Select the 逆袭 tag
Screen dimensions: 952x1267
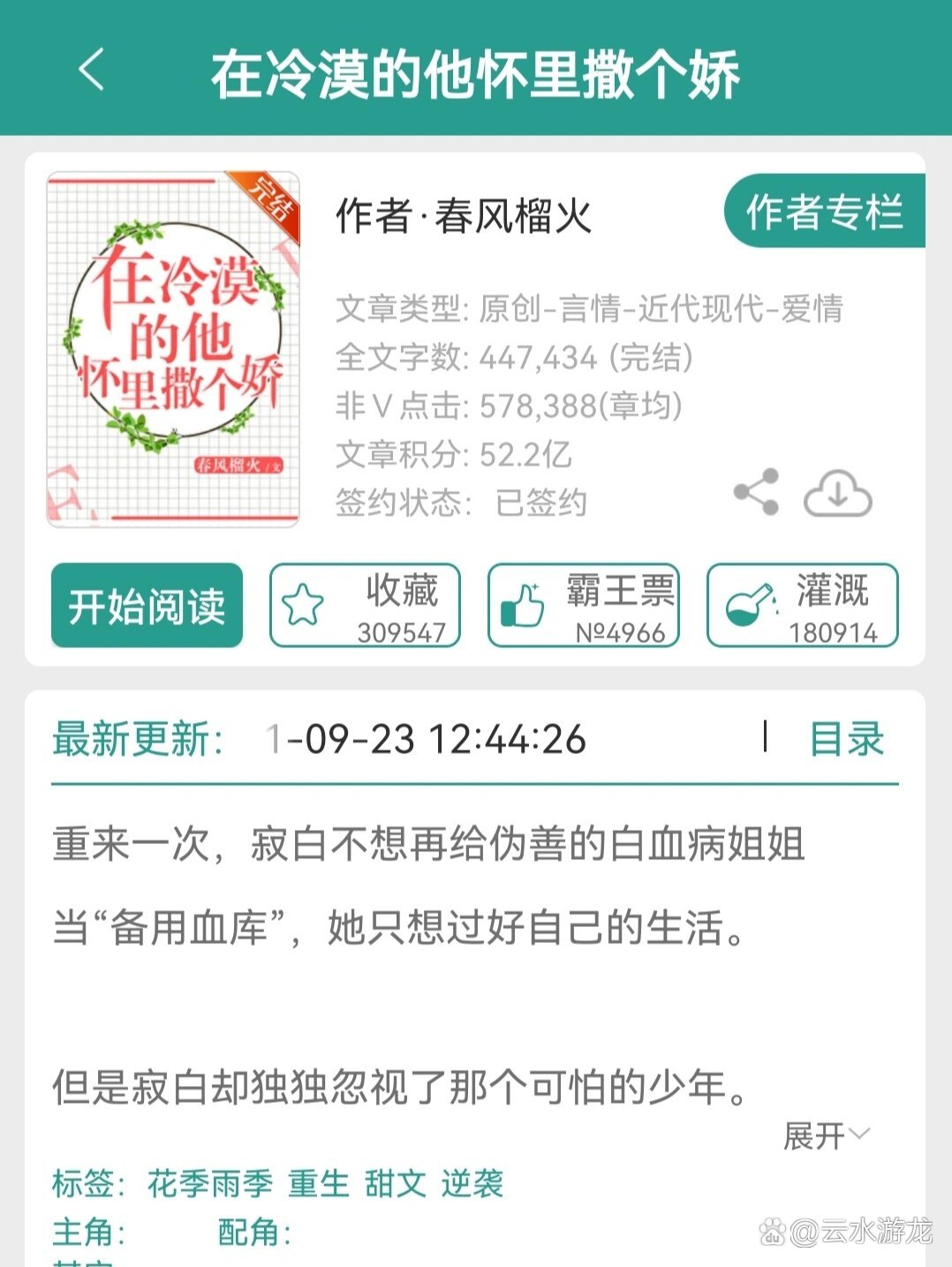pos(472,1184)
